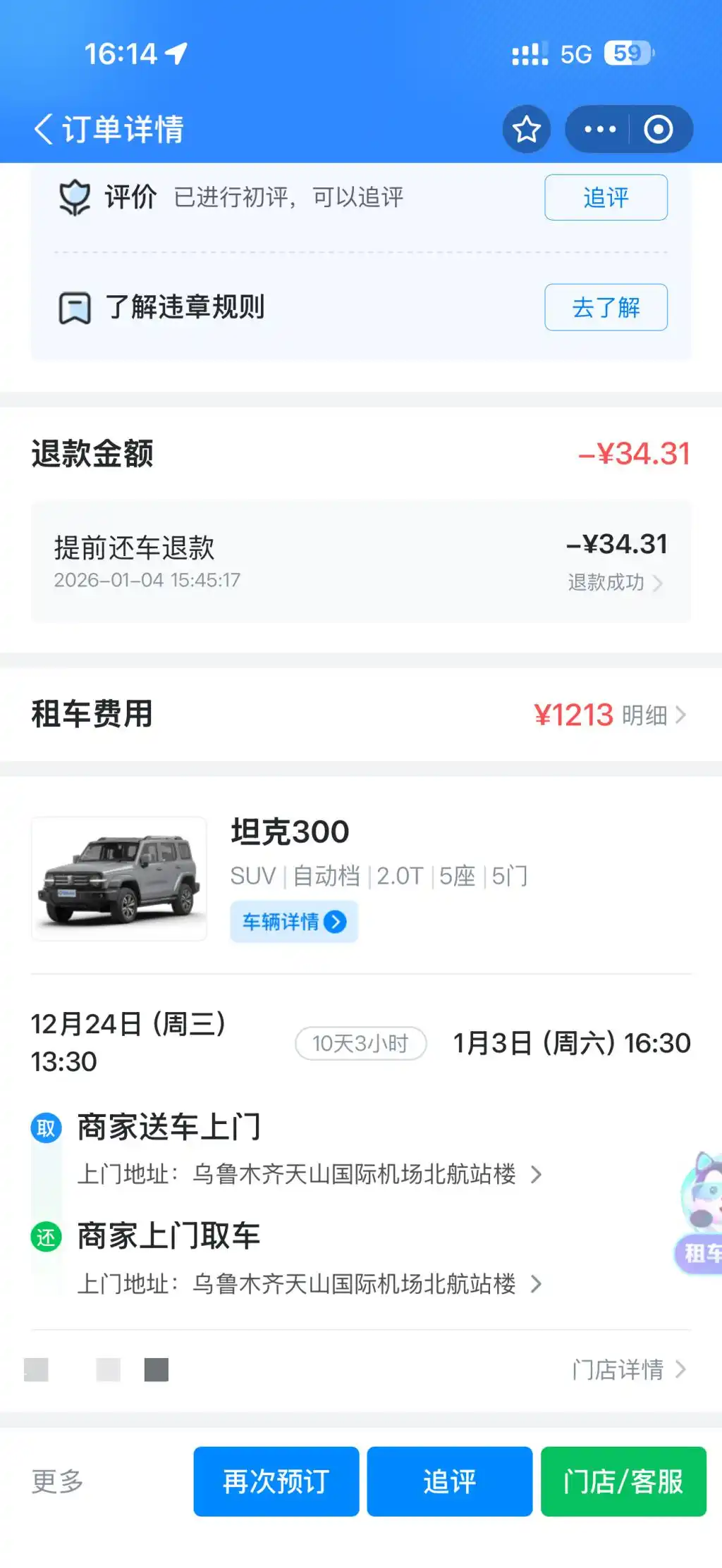Click the flower-shaped 评价 icon
The image size is (722, 1568).
75,197
